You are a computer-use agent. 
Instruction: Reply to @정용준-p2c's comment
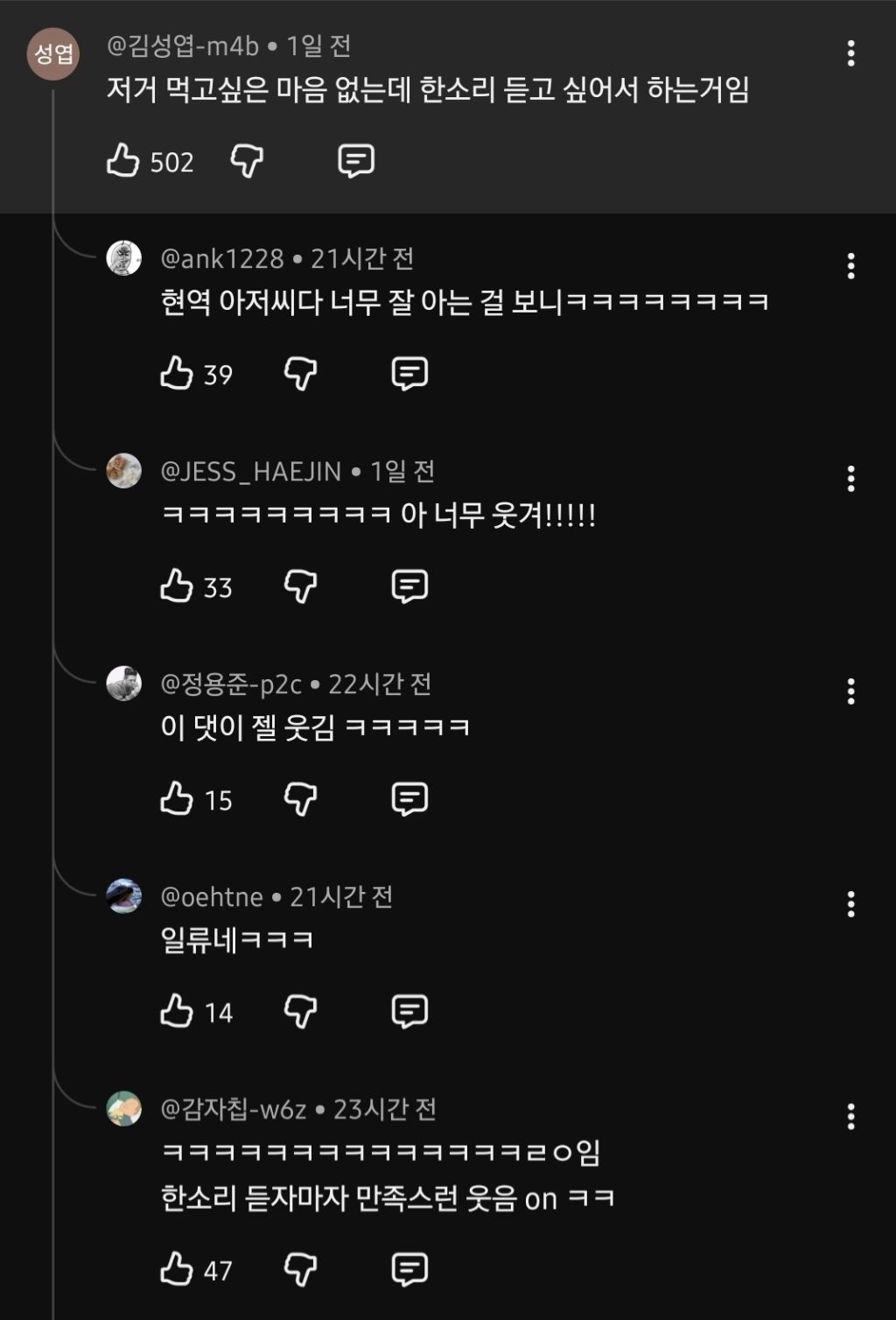(409, 799)
